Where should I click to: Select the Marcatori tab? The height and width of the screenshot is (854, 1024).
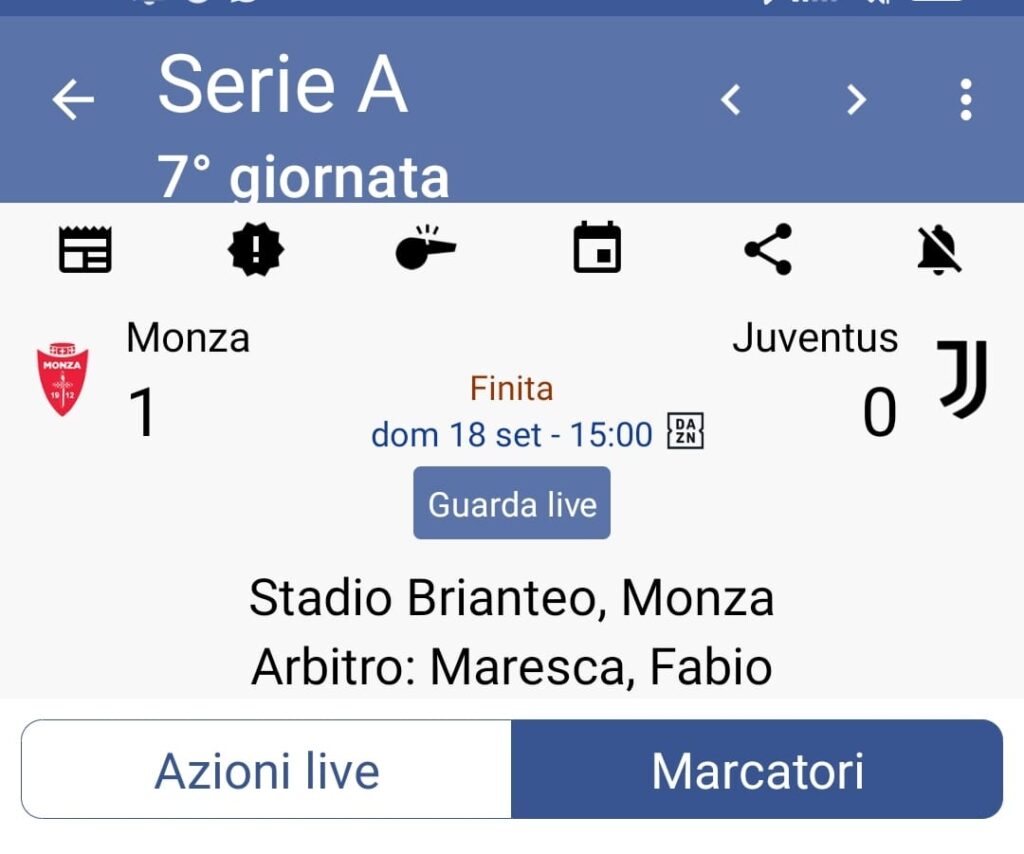pyautogui.click(x=757, y=770)
